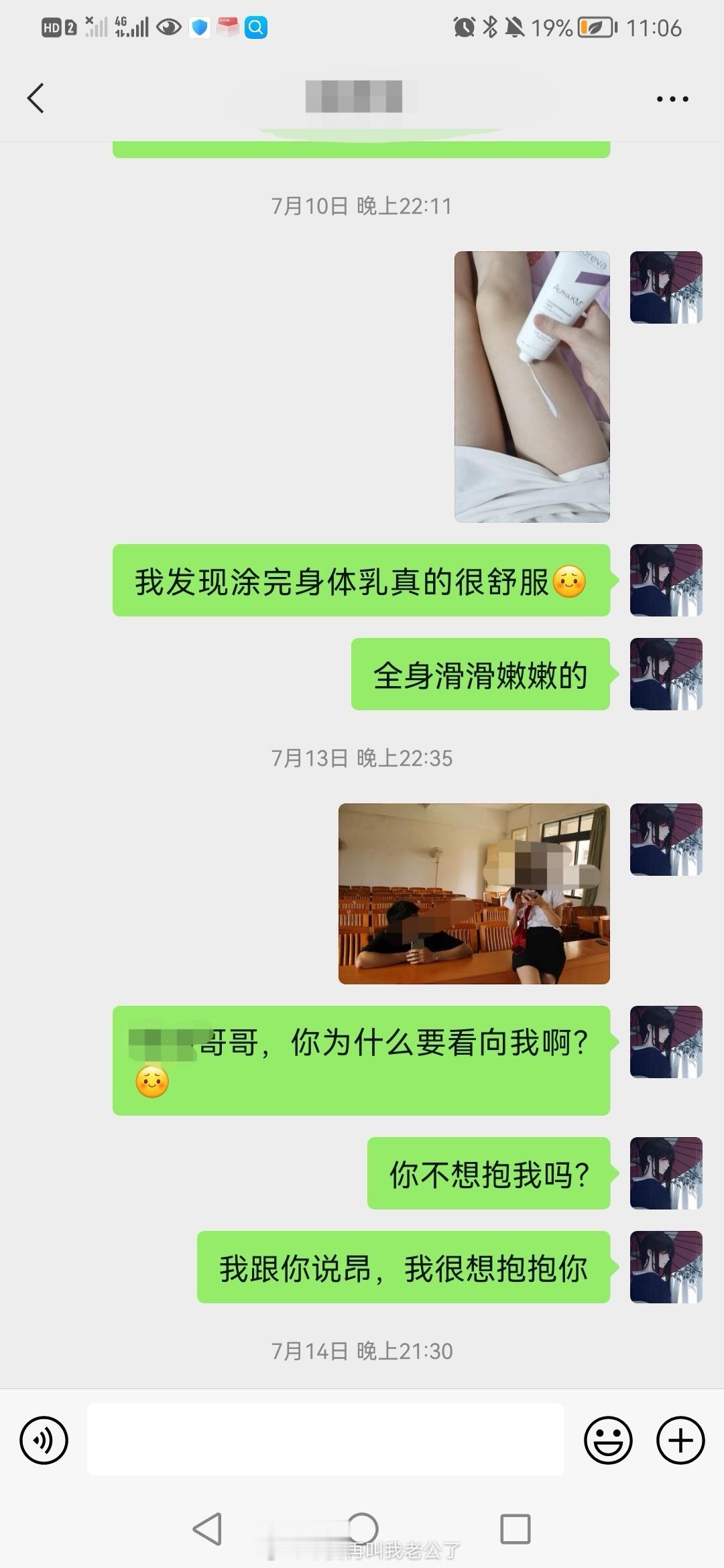This screenshot has width=724, height=1568.
Task: Open the plus attachment menu
Action: point(680,1440)
